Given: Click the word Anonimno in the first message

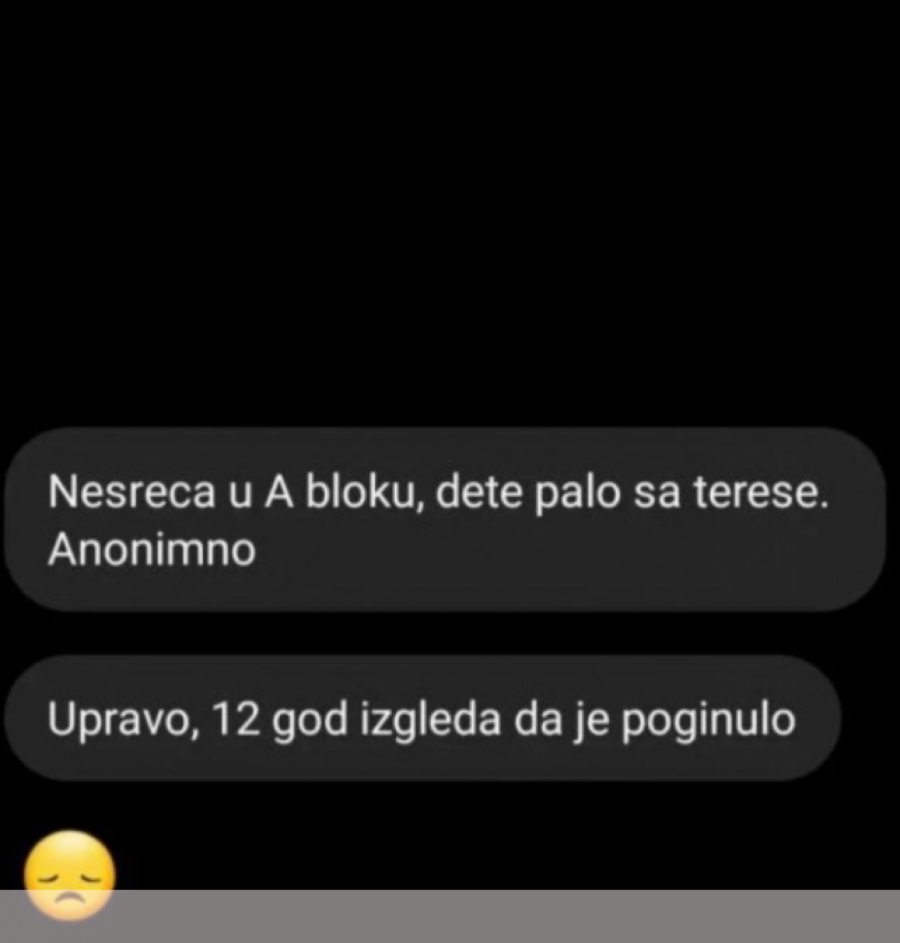Looking at the screenshot, I should click(150, 548).
